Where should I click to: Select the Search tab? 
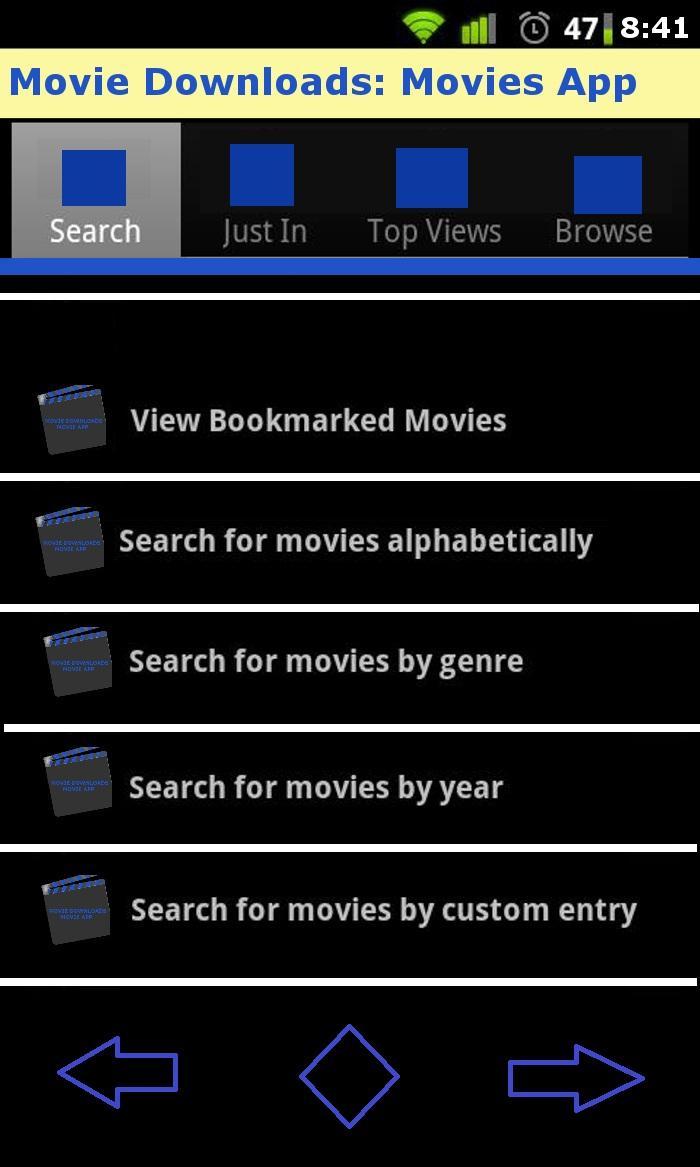95,195
